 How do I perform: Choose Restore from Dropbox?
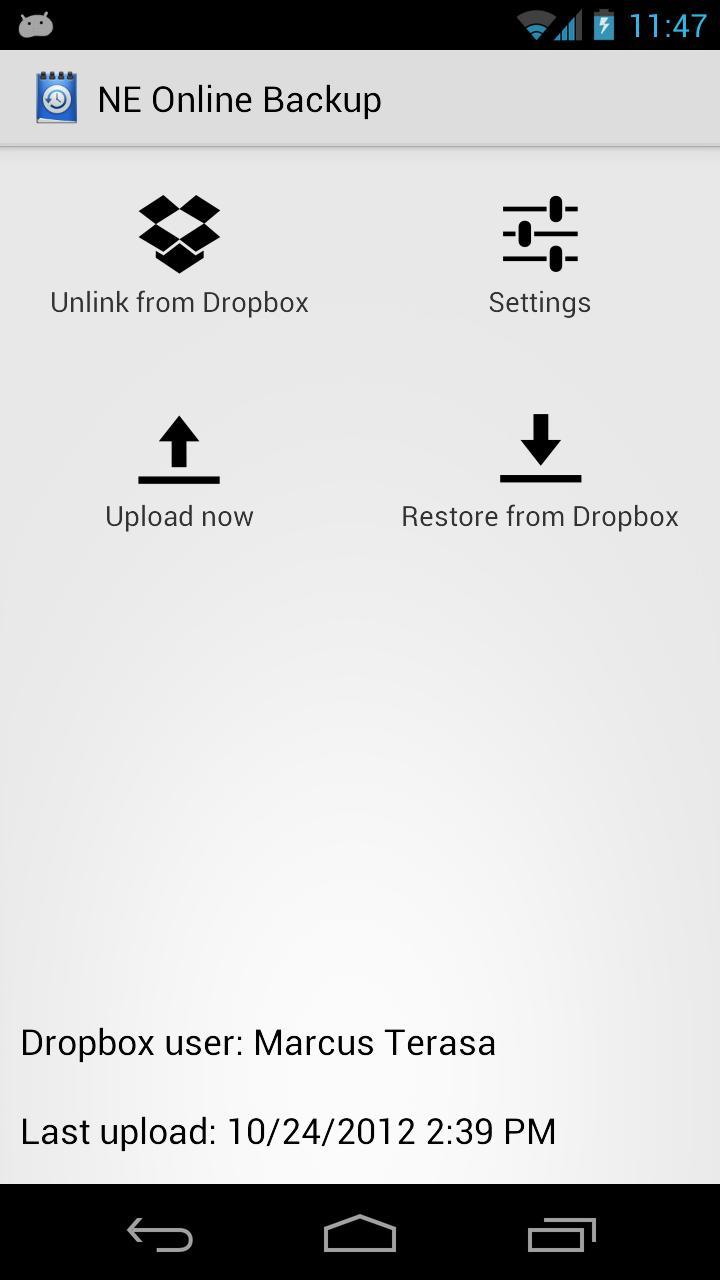tap(540, 515)
